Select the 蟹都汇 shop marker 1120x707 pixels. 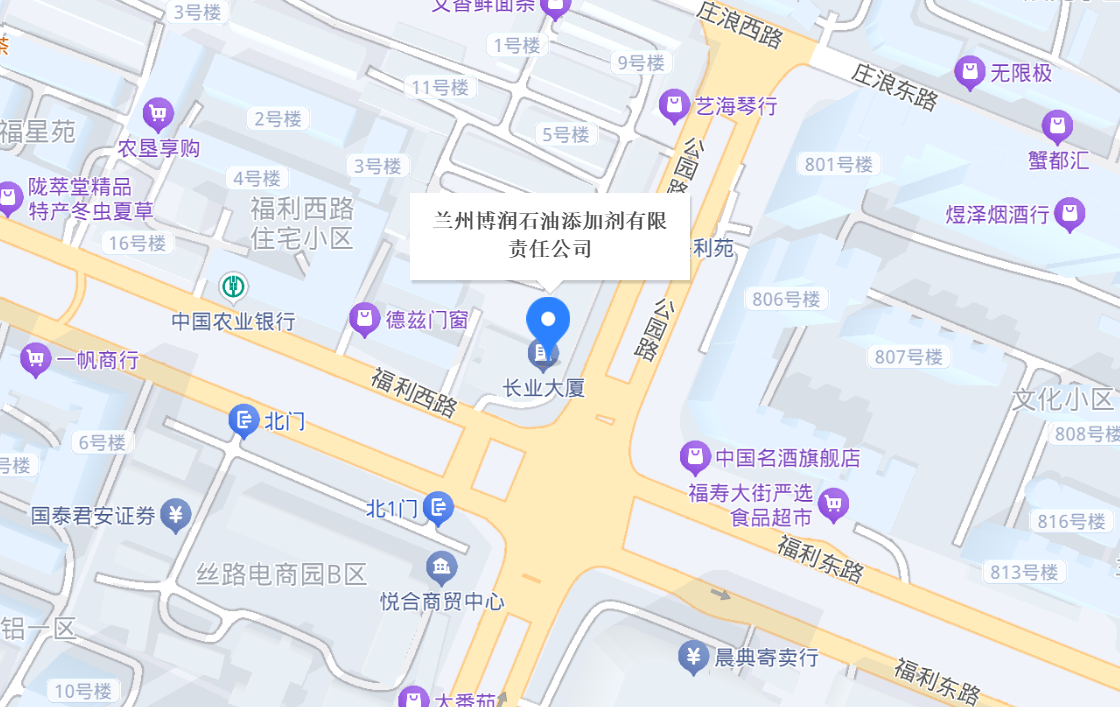(1057, 127)
